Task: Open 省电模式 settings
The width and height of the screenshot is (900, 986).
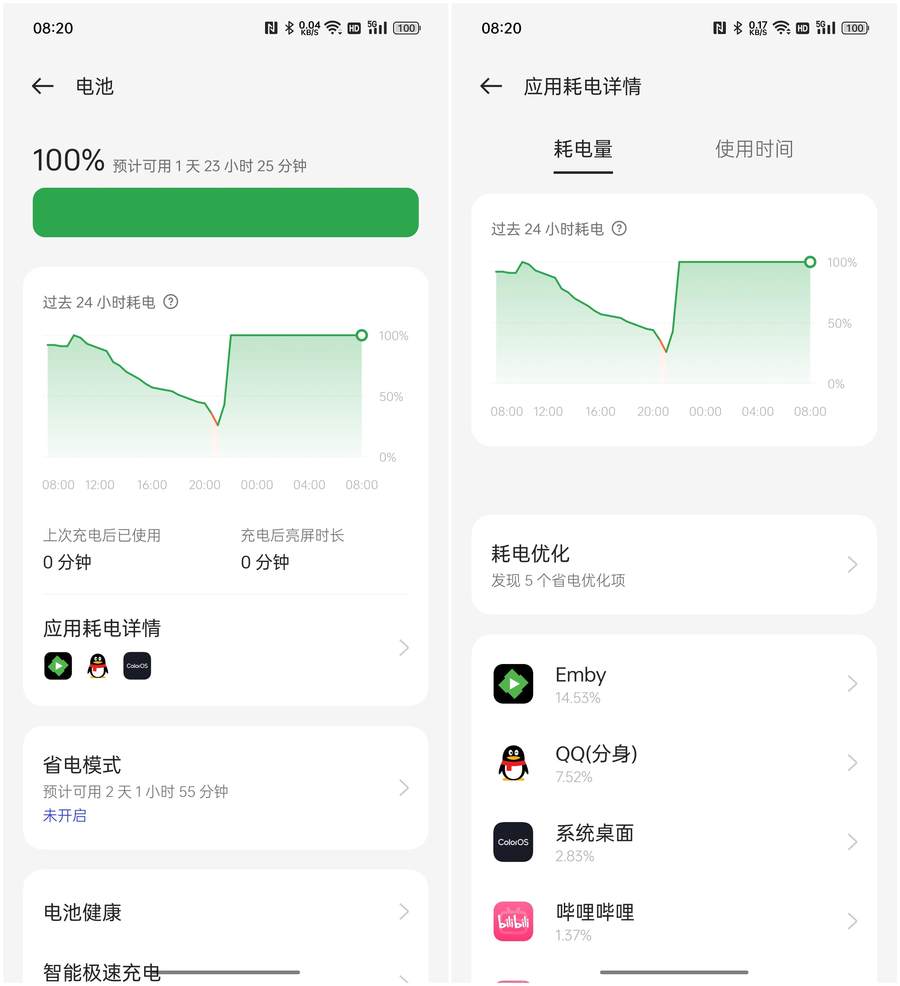Action: [x=225, y=788]
